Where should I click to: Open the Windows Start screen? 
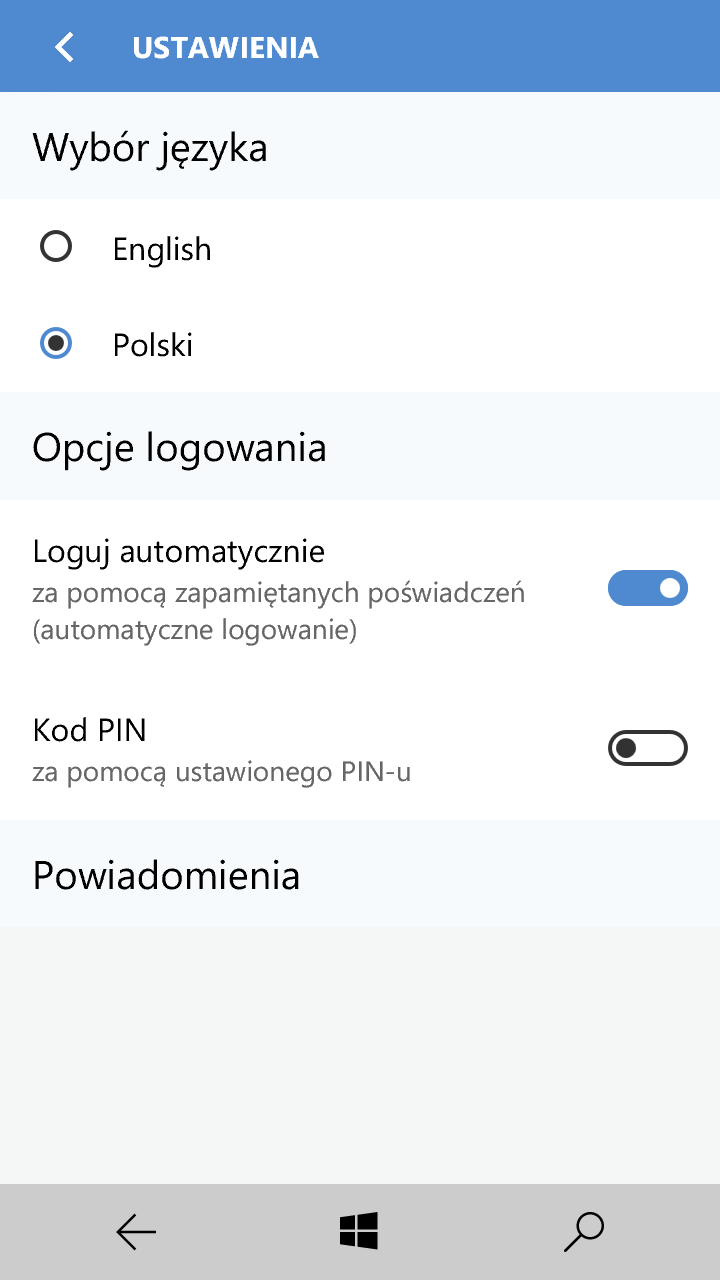pos(359,1231)
